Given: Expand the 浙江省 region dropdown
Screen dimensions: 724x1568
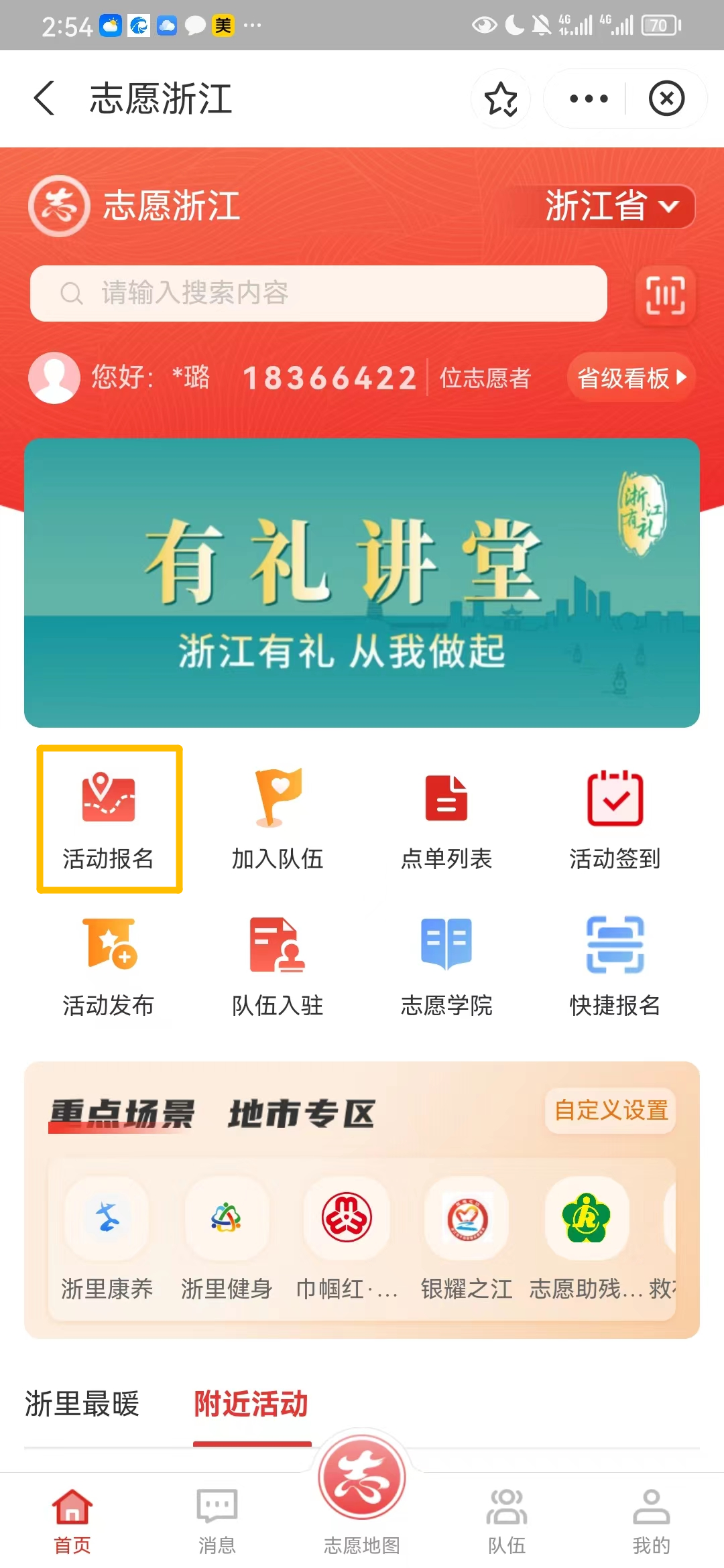Looking at the screenshot, I should point(611,206).
